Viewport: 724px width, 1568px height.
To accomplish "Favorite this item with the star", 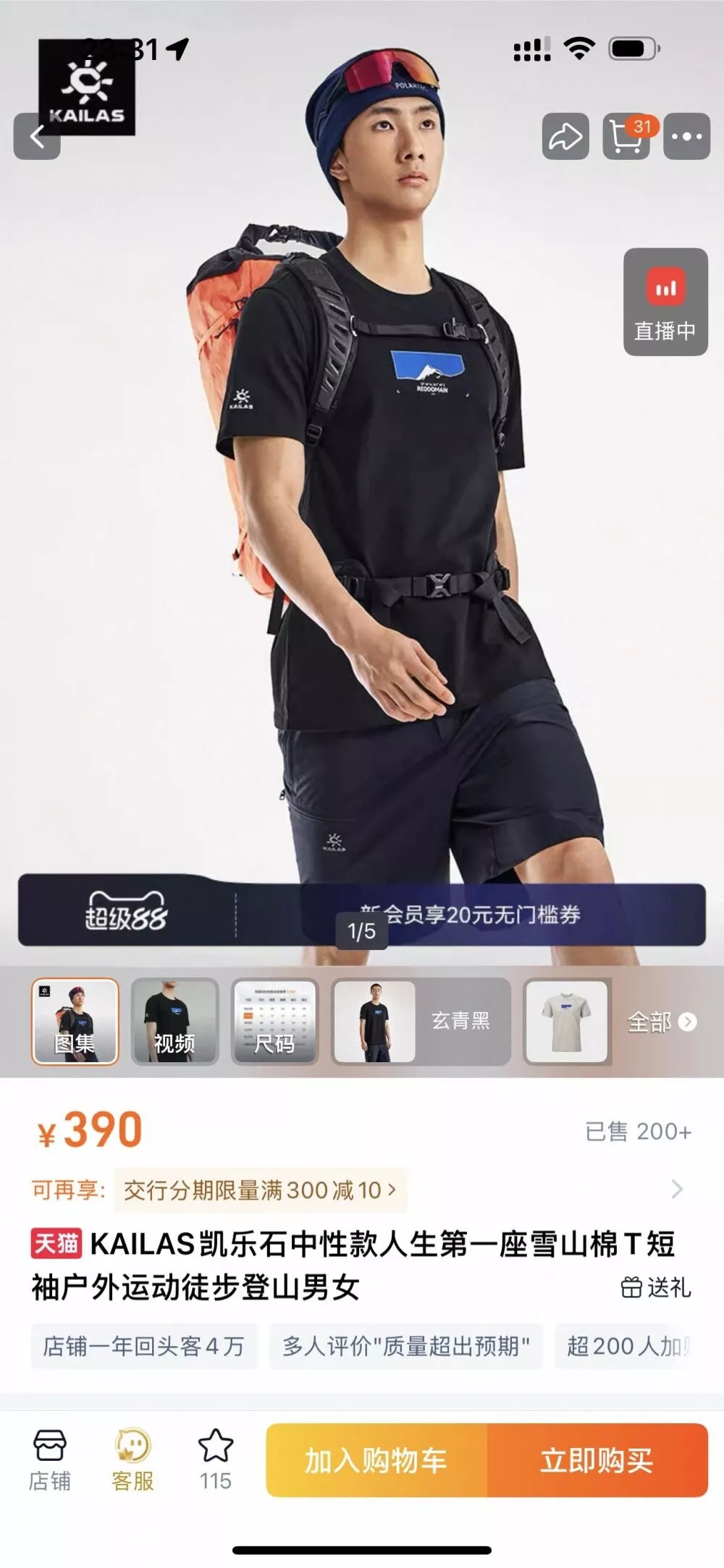I will point(216,1460).
